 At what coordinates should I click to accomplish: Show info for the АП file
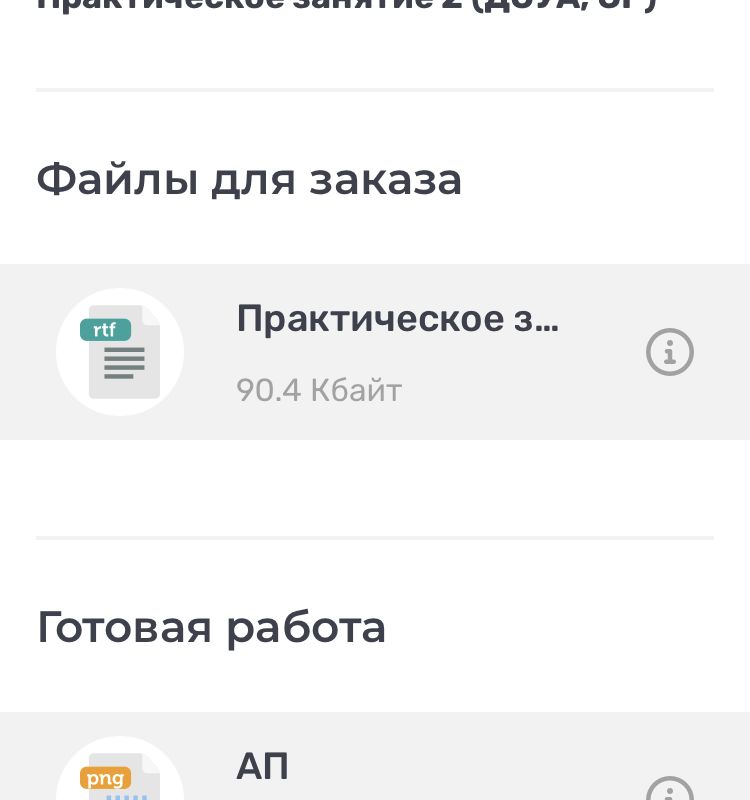point(670,790)
